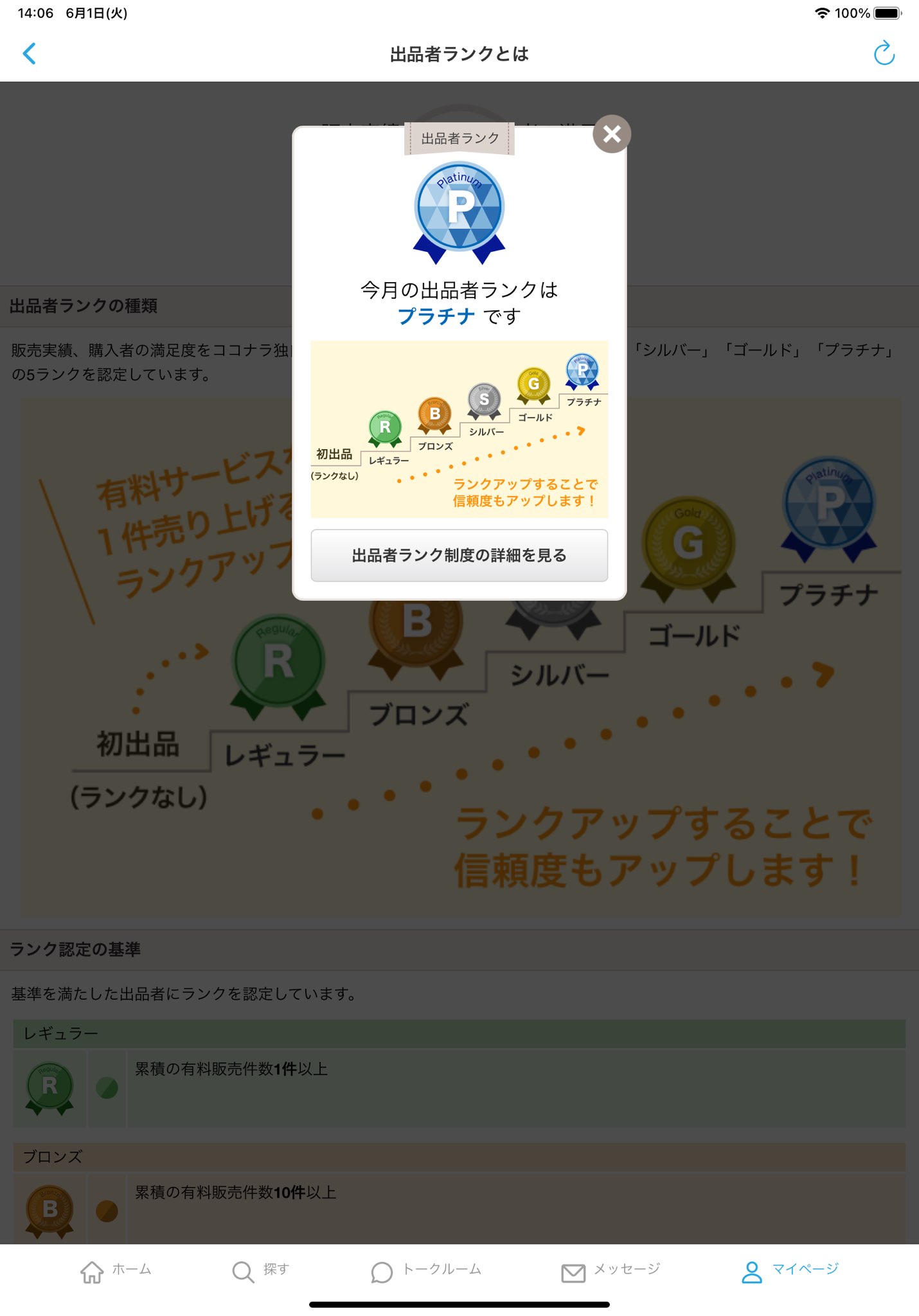This screenshot has height=1316, width=919.
Task: Switch to the トークルーム tab
Action: (x=426, y=1270)
